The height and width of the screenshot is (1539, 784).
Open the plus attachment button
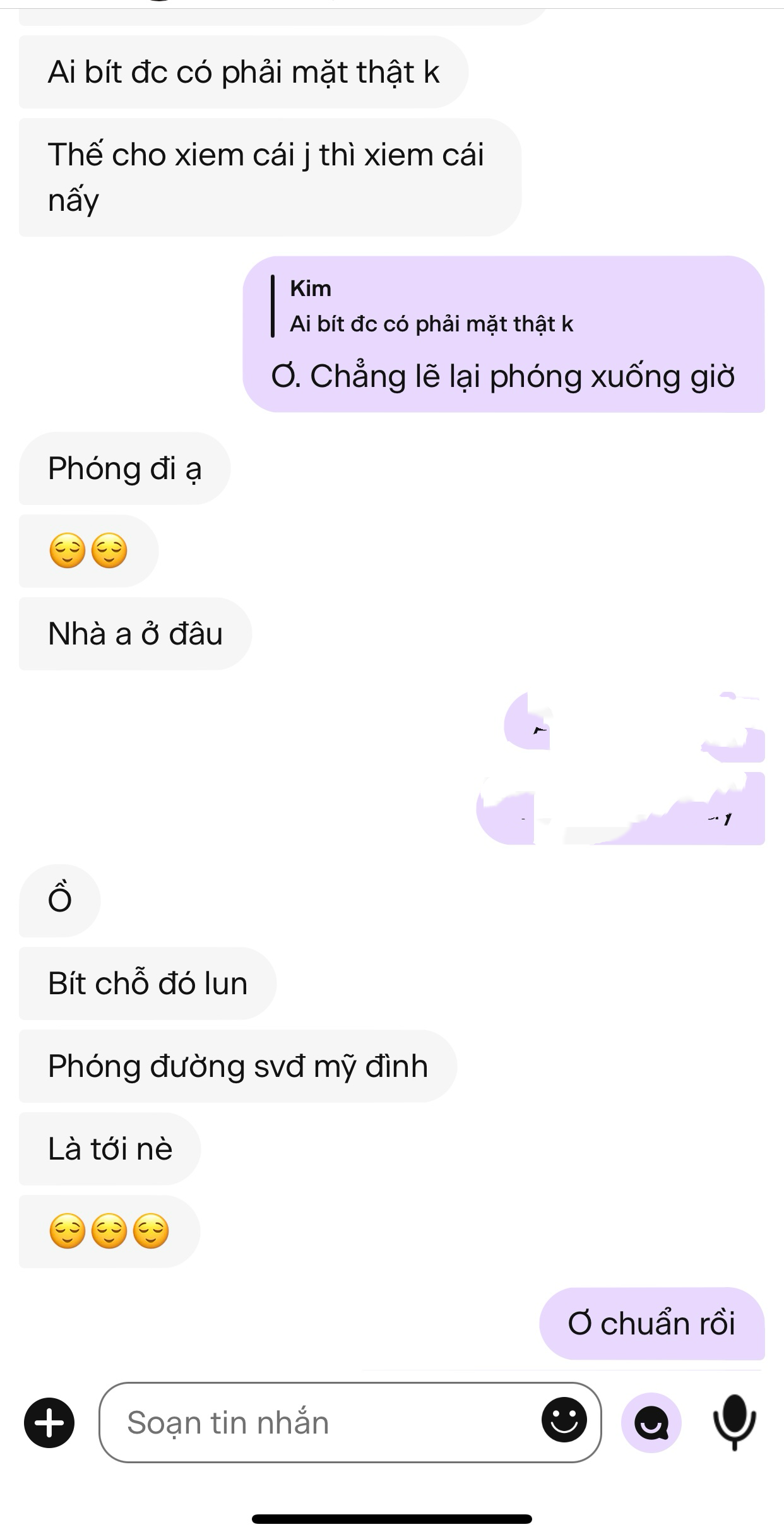49,1422
